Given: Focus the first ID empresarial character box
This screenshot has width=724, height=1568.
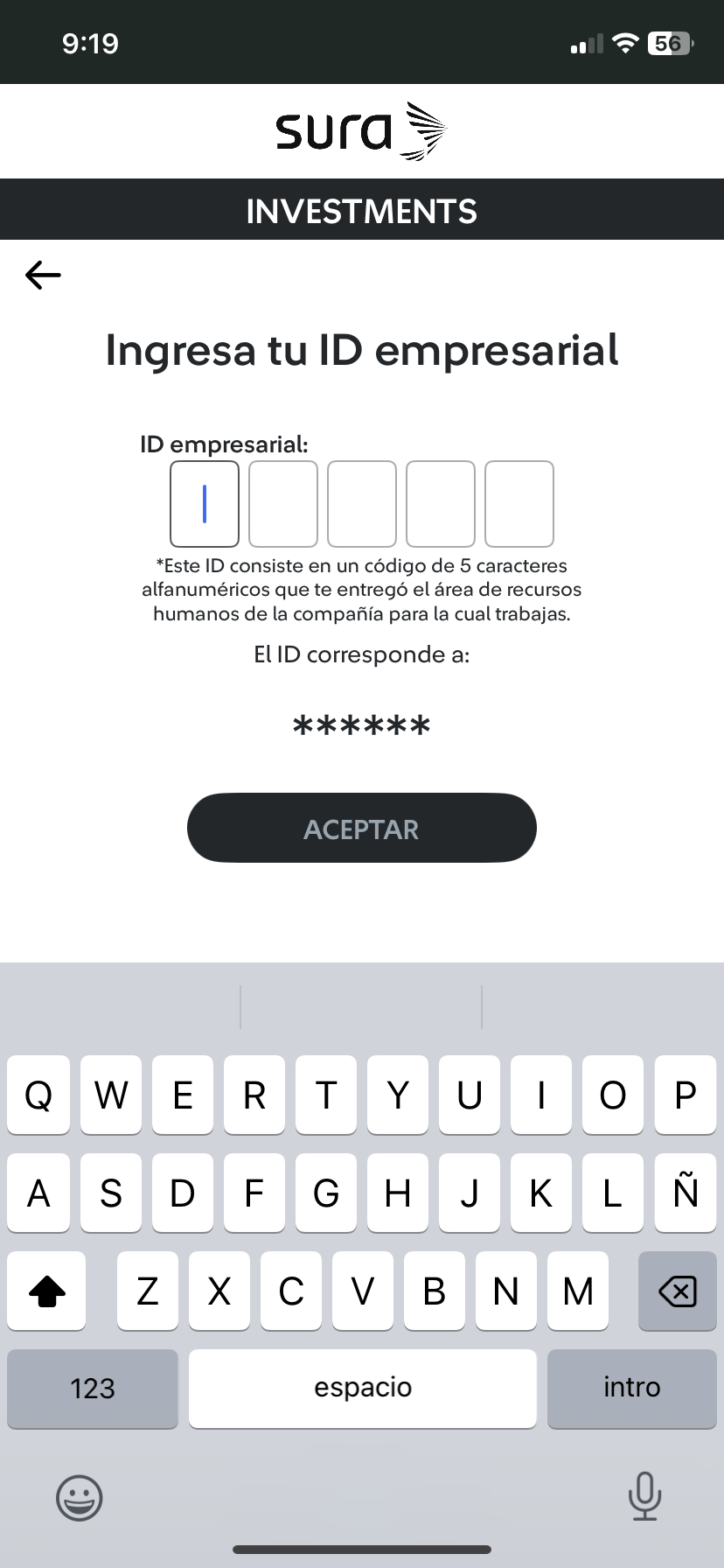Looking at the screenshot, I should click(x=205, y=504).
